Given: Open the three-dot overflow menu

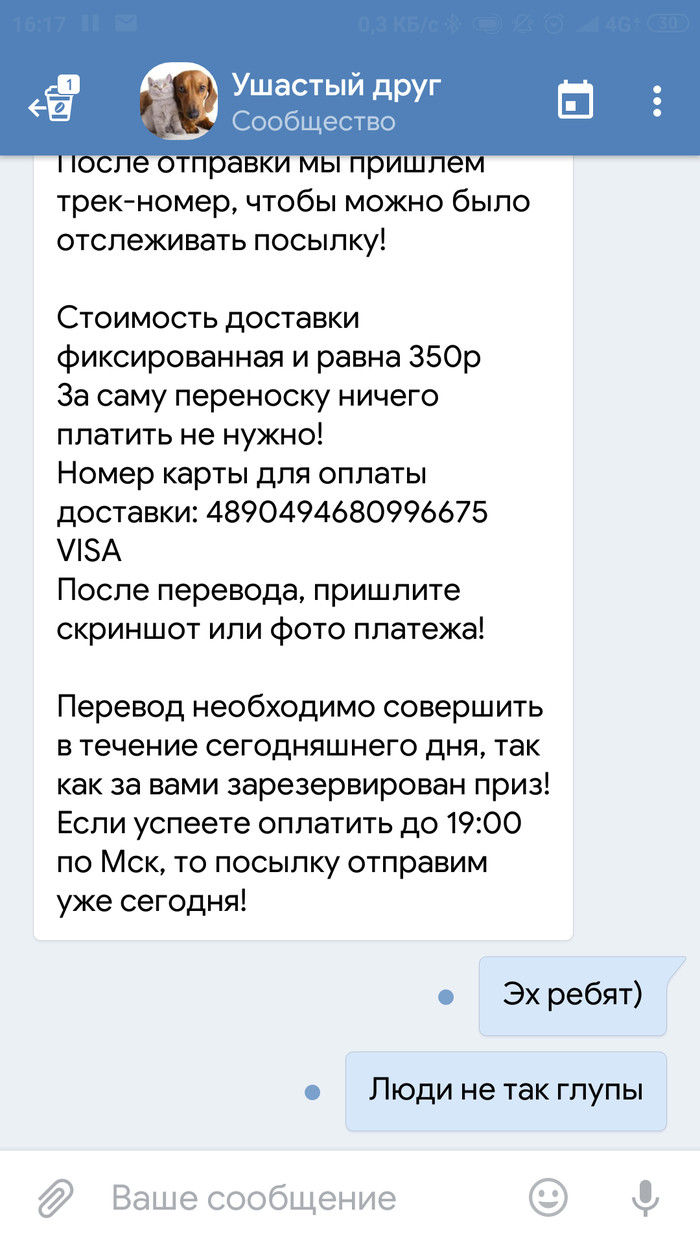Looking at the screenshot, I should (657, 102).
